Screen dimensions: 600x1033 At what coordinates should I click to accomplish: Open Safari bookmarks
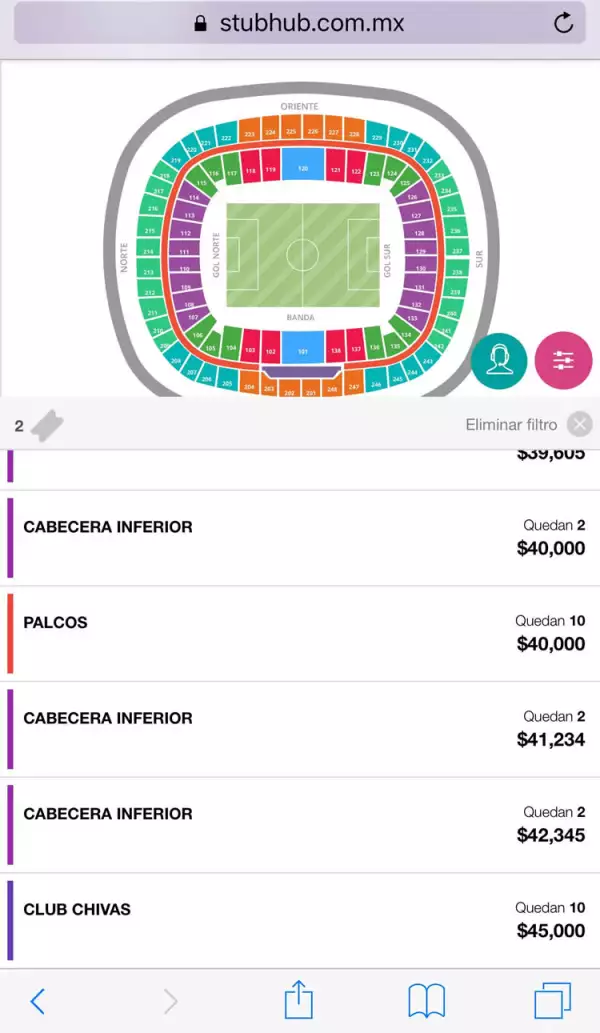click(x=426, y=1000)
